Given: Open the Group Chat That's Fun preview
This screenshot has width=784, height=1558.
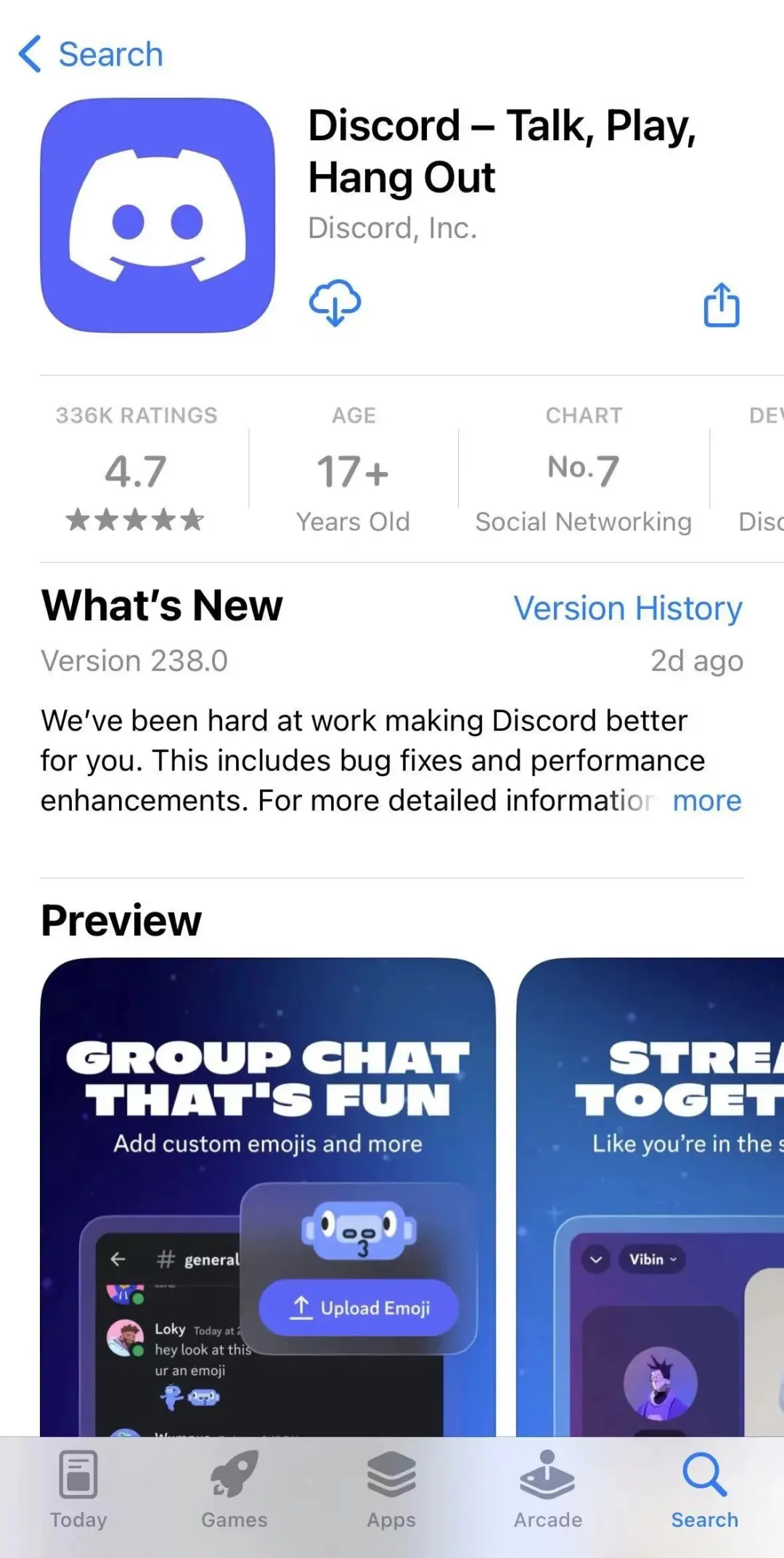Looking at the screenshot, I should point(268,1191).
